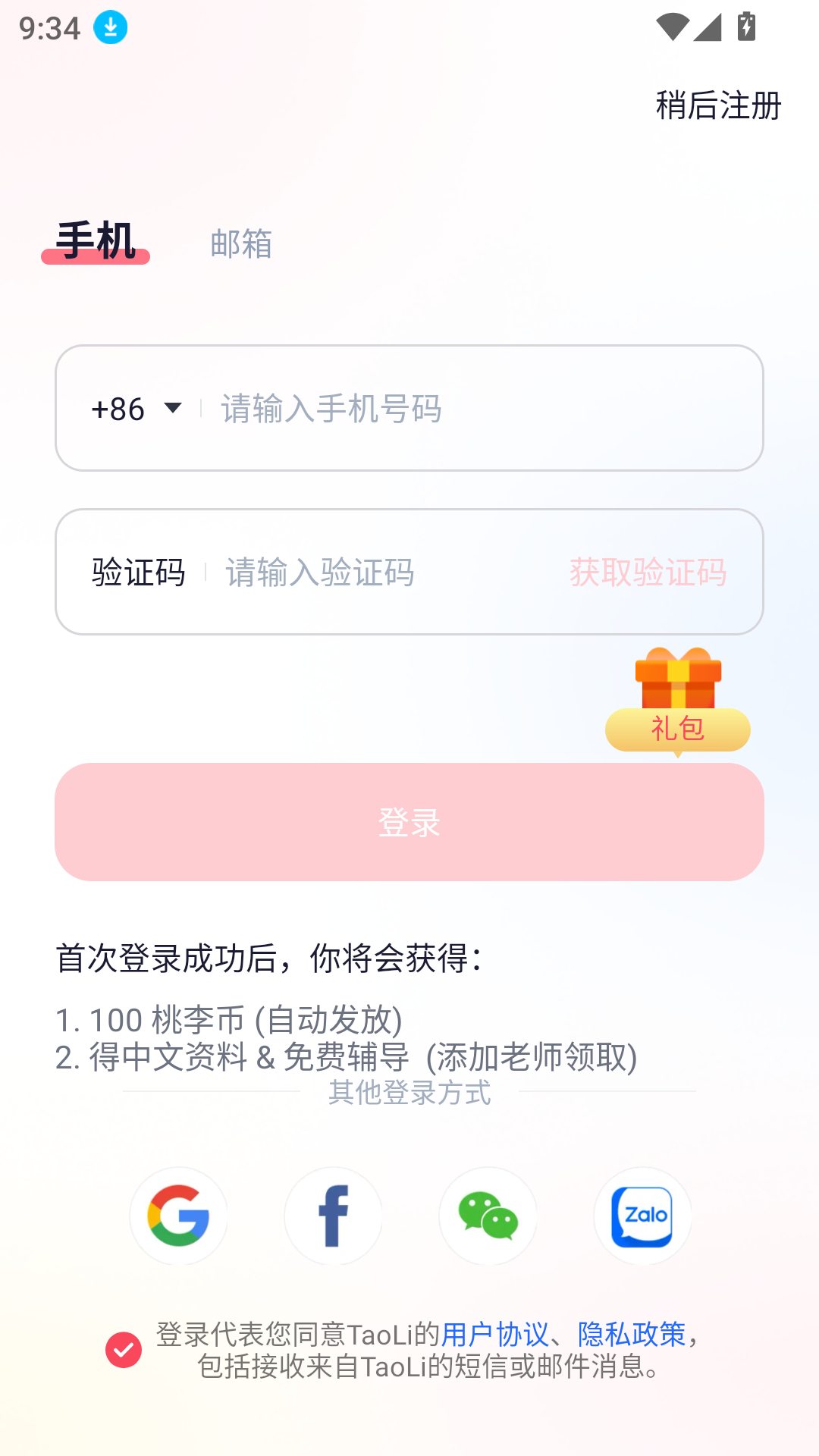Open the 隐私政策 privacy policy link
819x1456 pixels.
[632, 1334]
